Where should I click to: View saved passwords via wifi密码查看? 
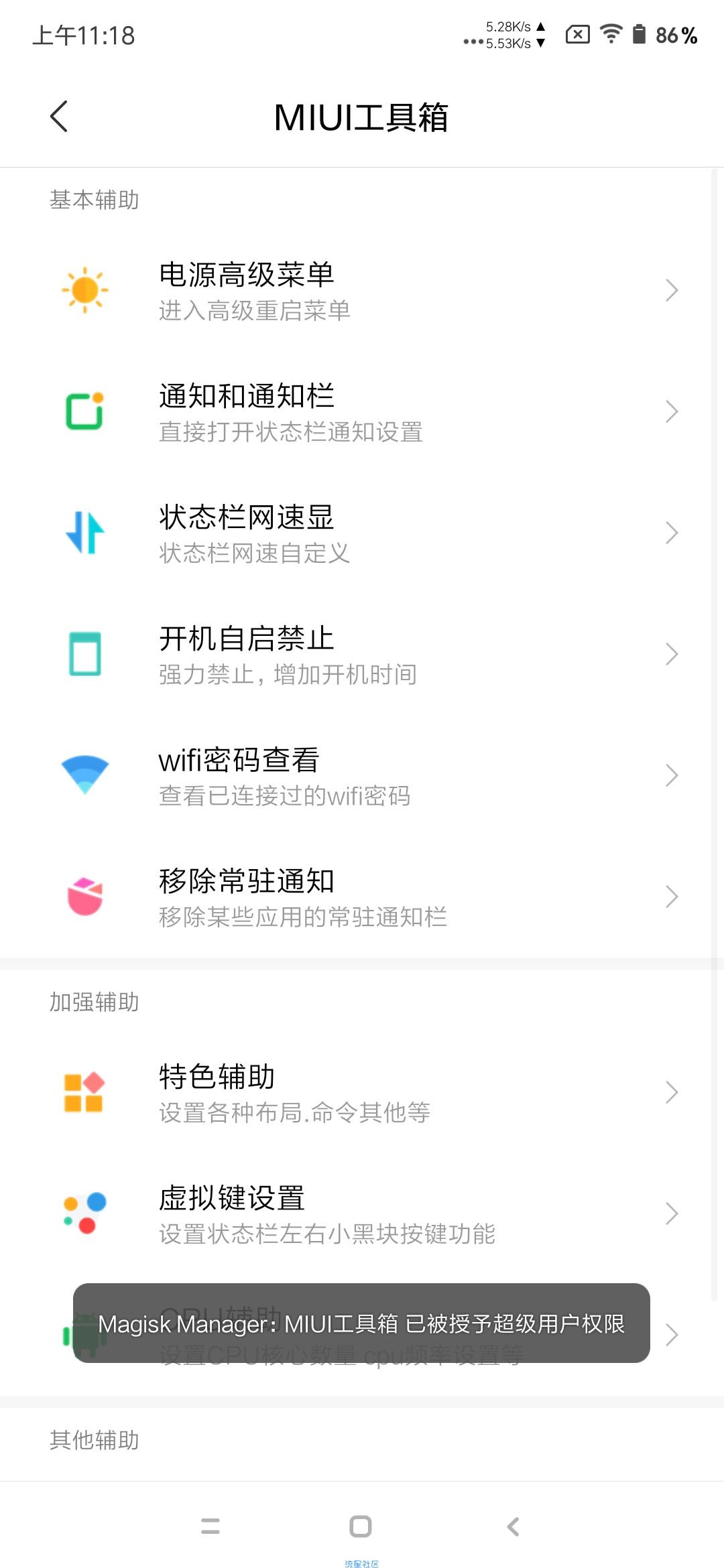[362, 776]
